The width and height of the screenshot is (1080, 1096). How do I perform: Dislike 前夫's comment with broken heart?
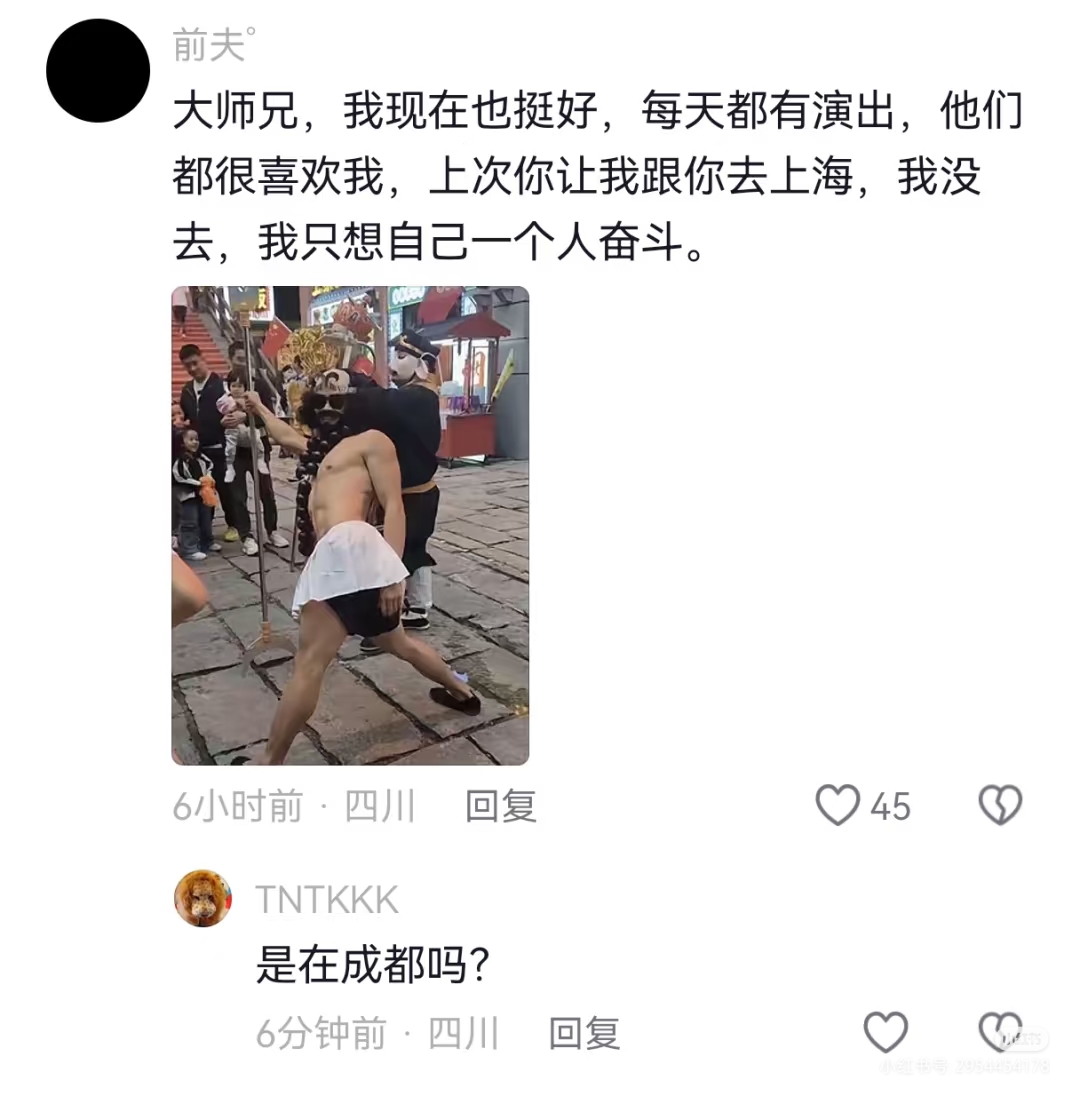pyautogui.click(x=1000, y=805)
